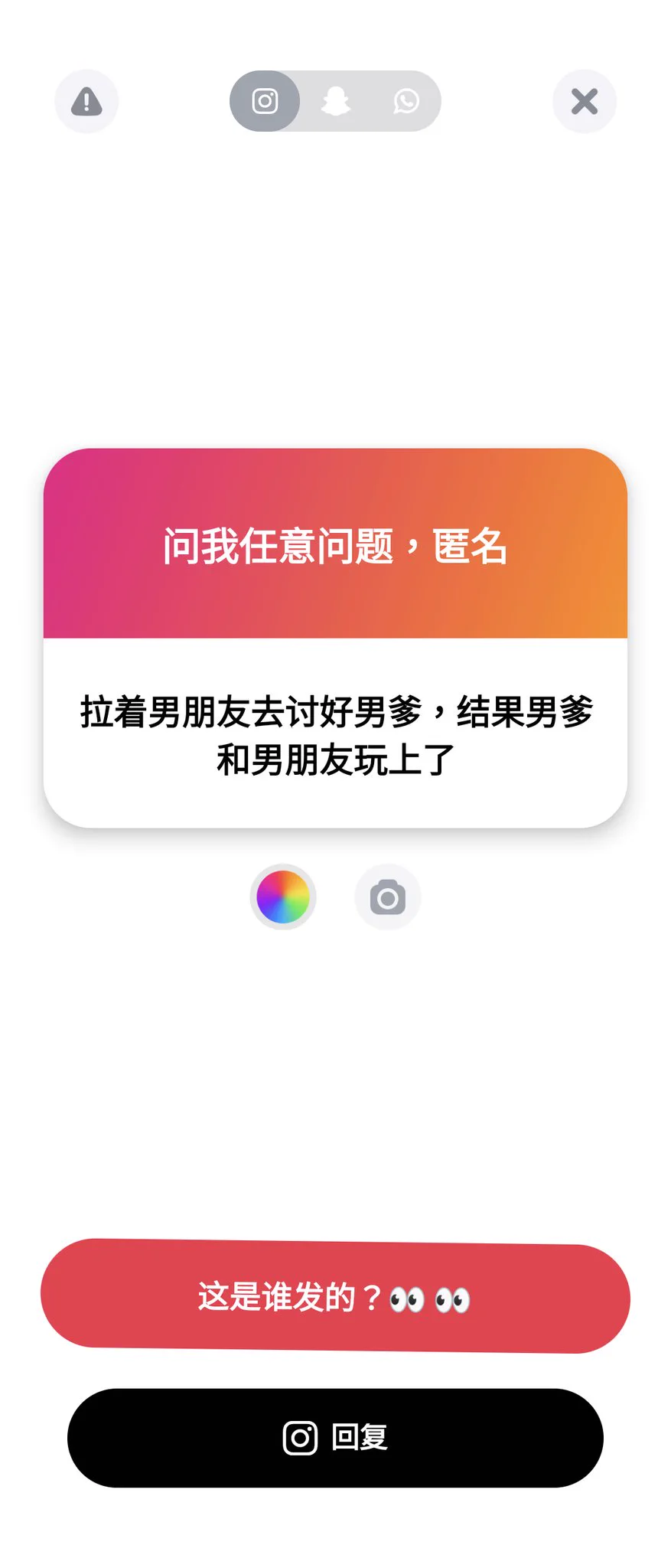Tap the red 这是谁发的 button

point(335,1296)
